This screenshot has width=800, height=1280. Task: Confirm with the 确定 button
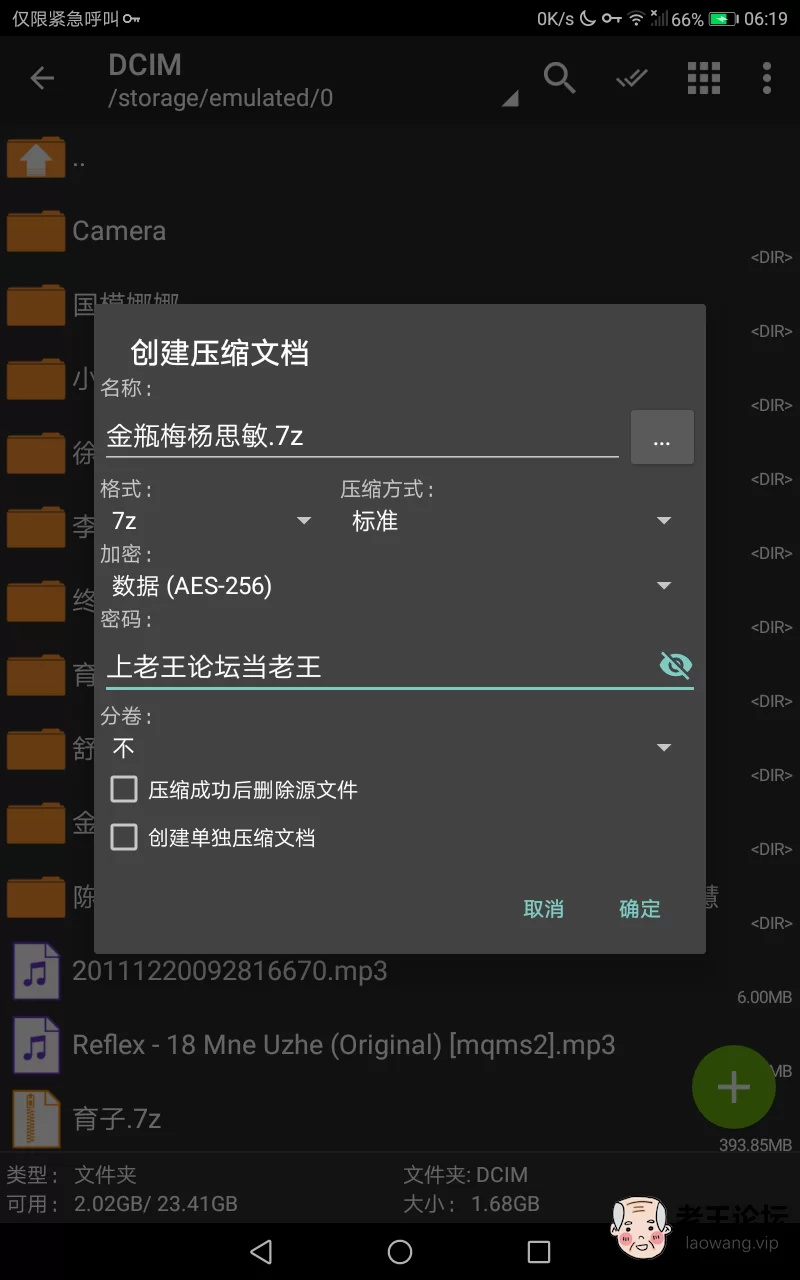tap(640, 909)
